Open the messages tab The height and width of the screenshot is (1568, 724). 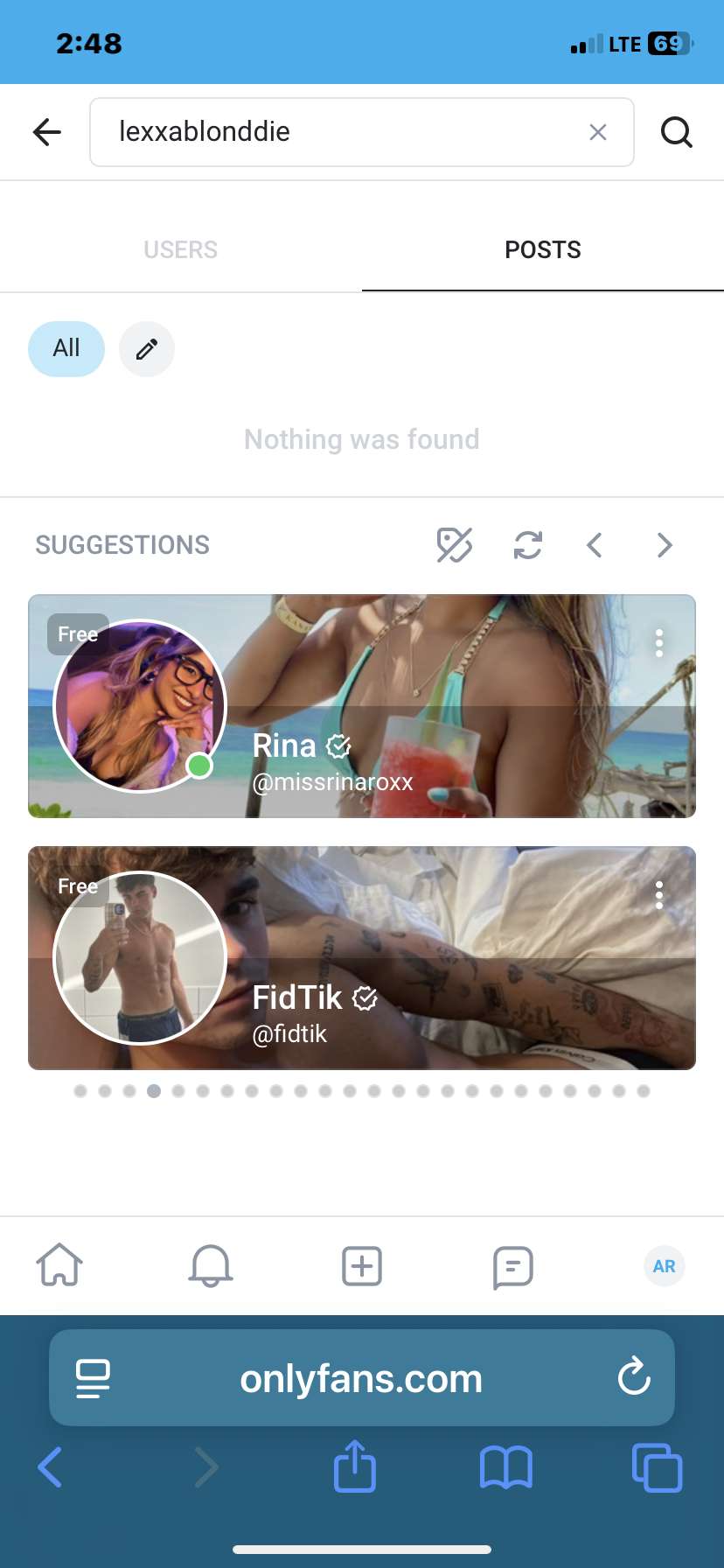point(512,1266)
